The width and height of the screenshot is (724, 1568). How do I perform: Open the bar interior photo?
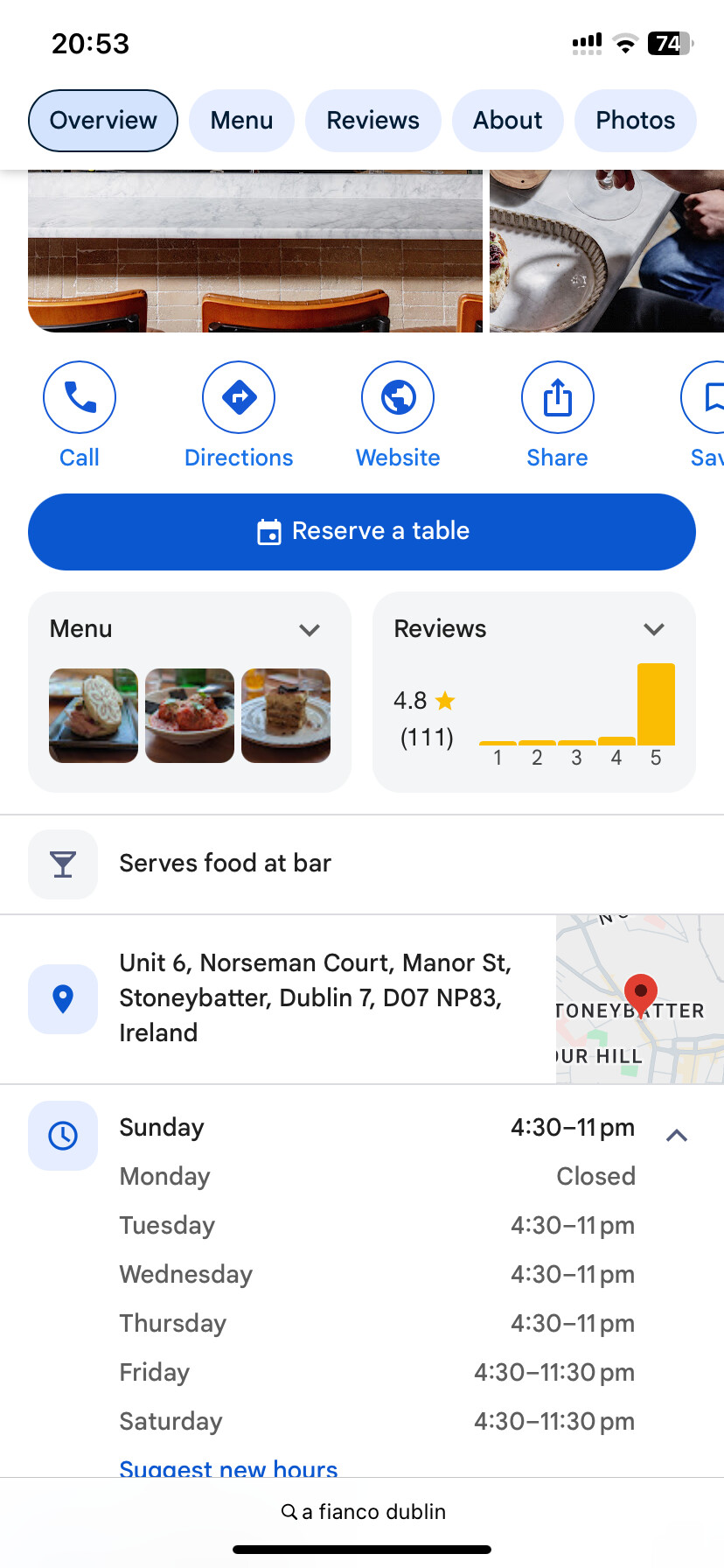[255, 251]
